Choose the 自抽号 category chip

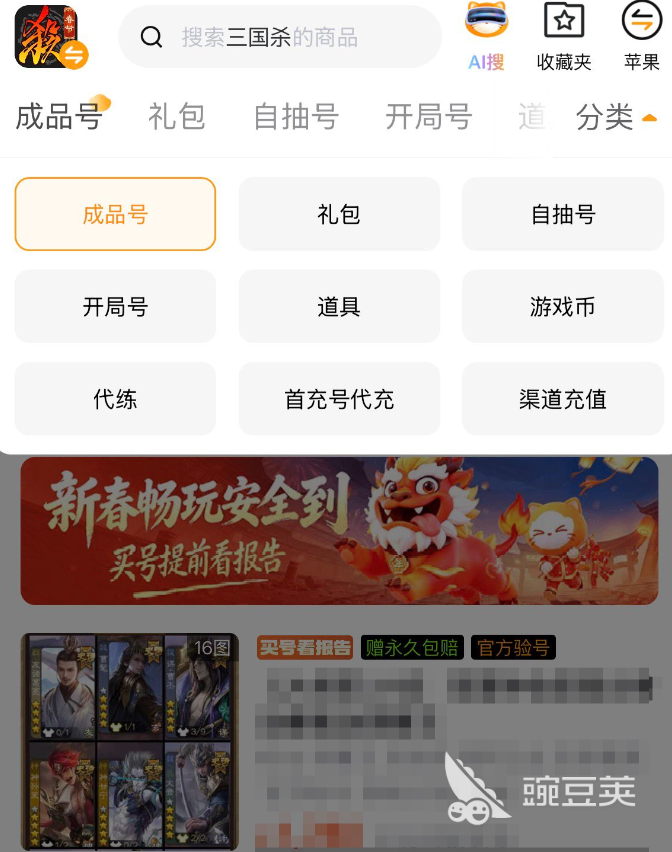click(x=563, y=214)
